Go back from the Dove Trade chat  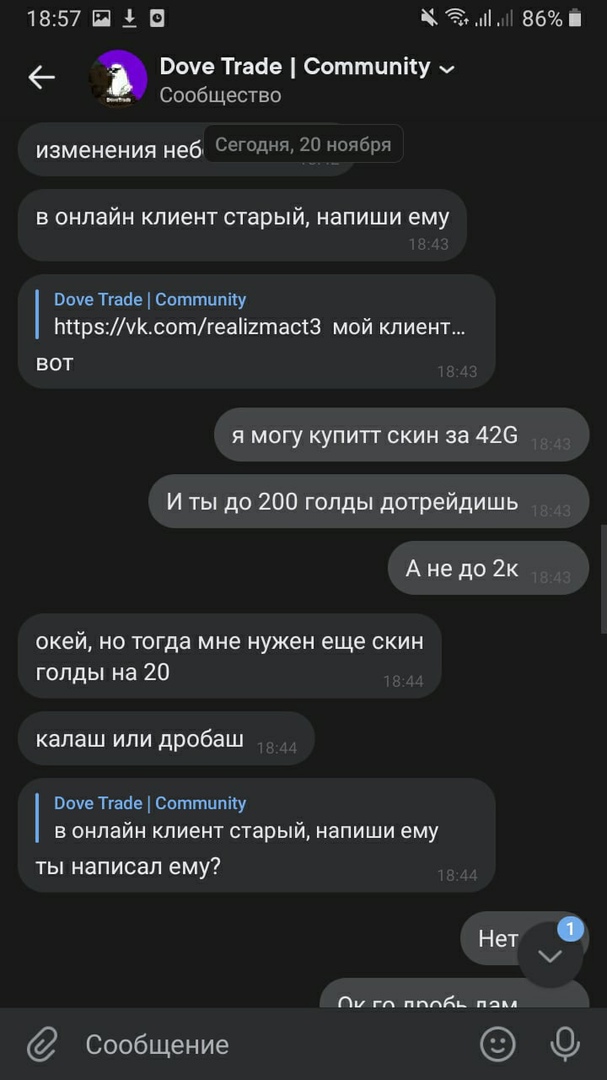[x=41, y=78]
